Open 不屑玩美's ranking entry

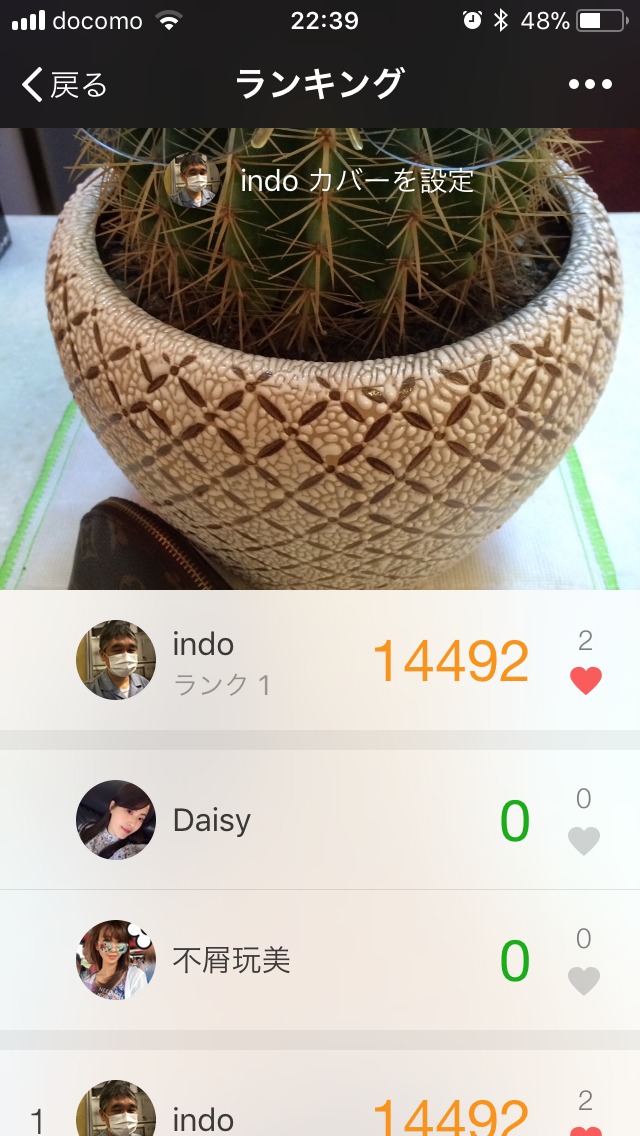tap(300, 961)
